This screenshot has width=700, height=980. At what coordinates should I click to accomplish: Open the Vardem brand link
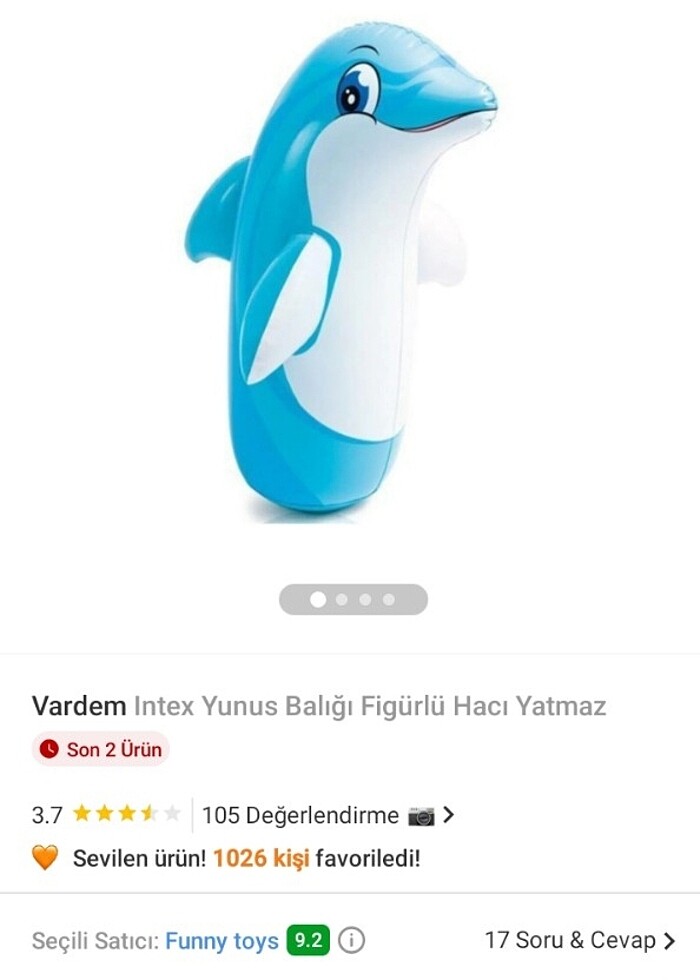(79, 707)
